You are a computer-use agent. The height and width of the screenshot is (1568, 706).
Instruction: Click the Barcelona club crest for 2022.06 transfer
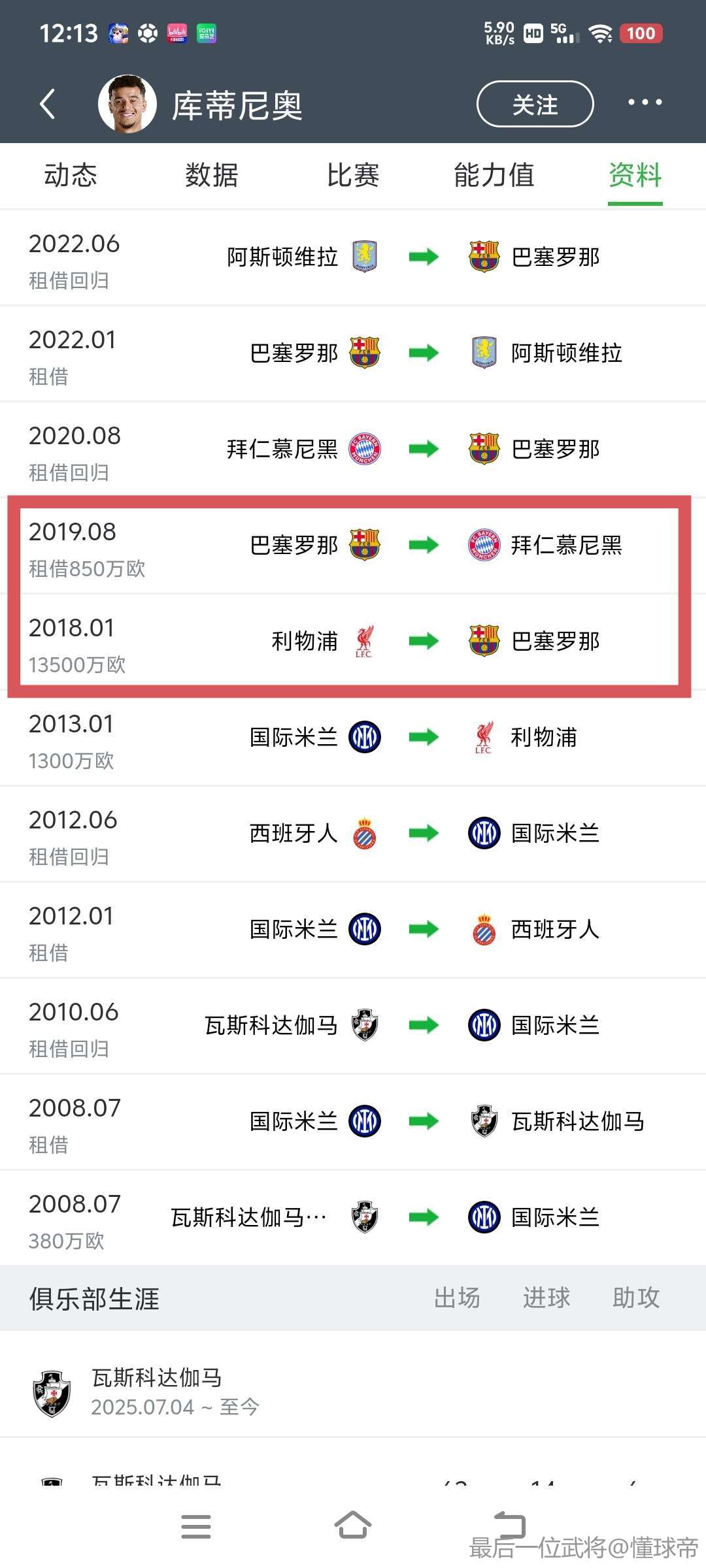coord(483,257)
